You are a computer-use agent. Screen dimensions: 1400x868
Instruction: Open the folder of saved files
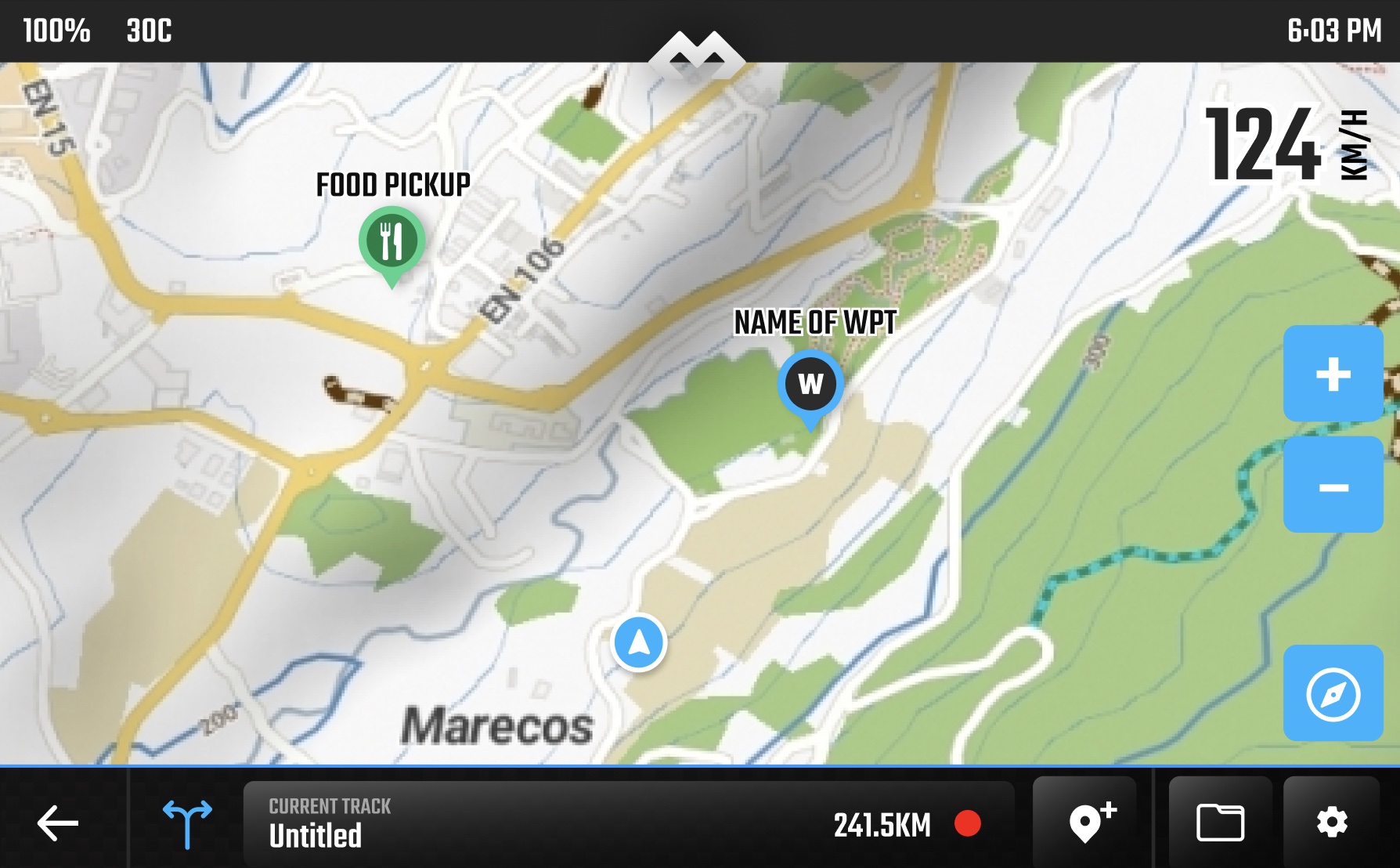(x=1220, y=823)
